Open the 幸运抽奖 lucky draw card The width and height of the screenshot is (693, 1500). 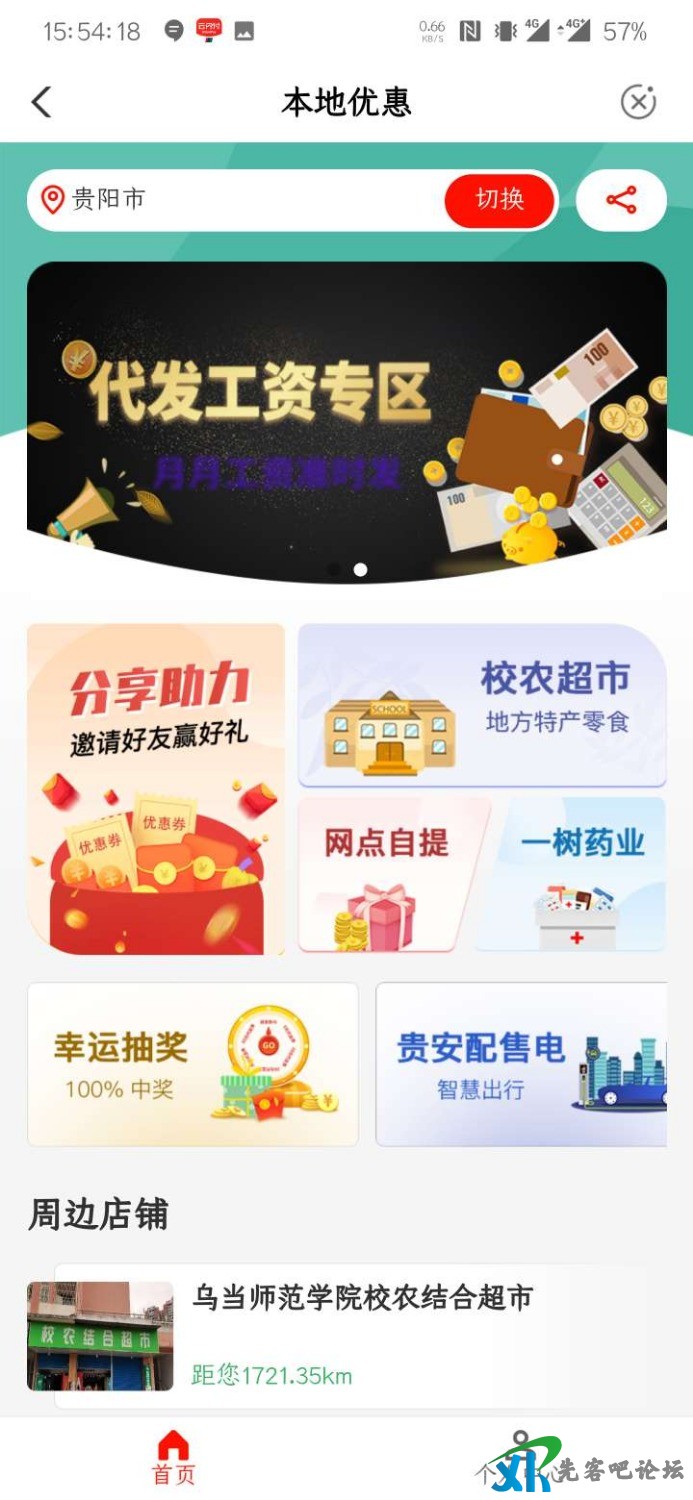click(192, 1064)
